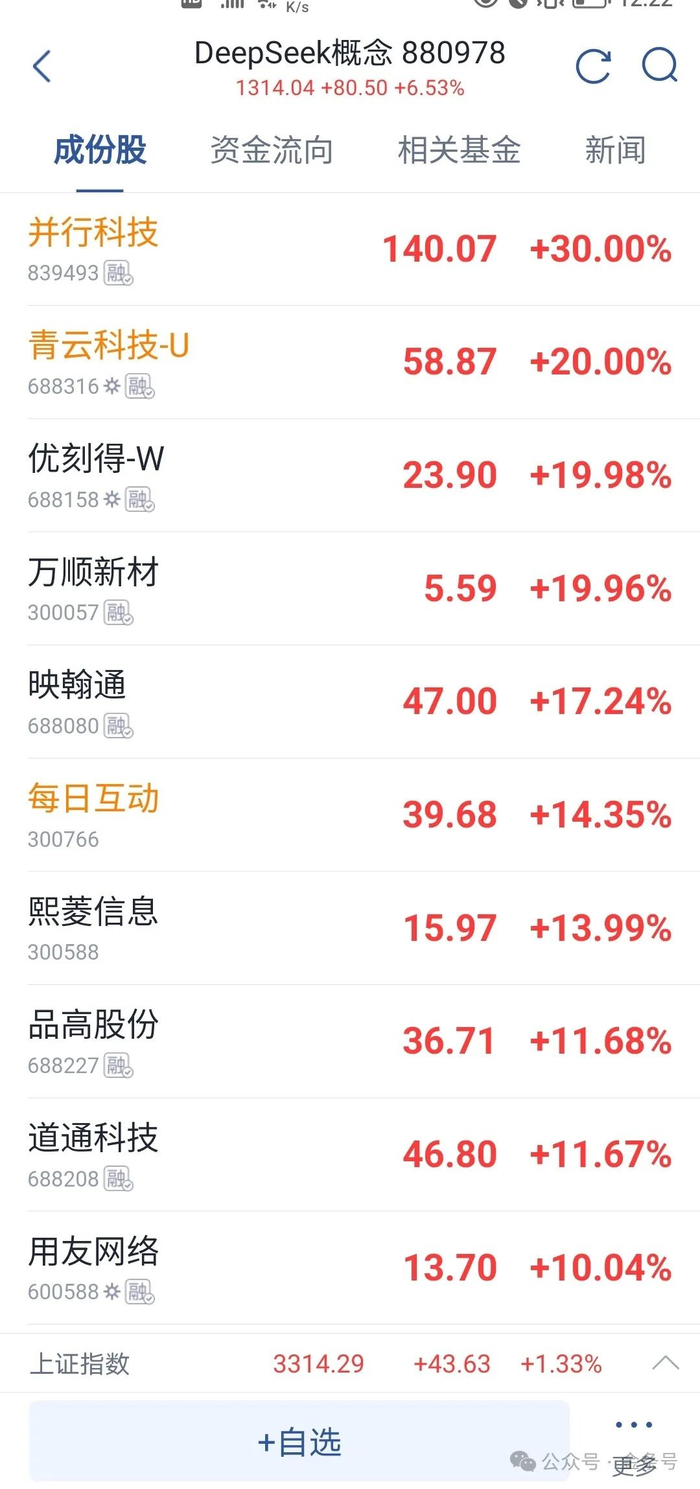
Task: Go back using the top-left arrow
Action: 42,67
